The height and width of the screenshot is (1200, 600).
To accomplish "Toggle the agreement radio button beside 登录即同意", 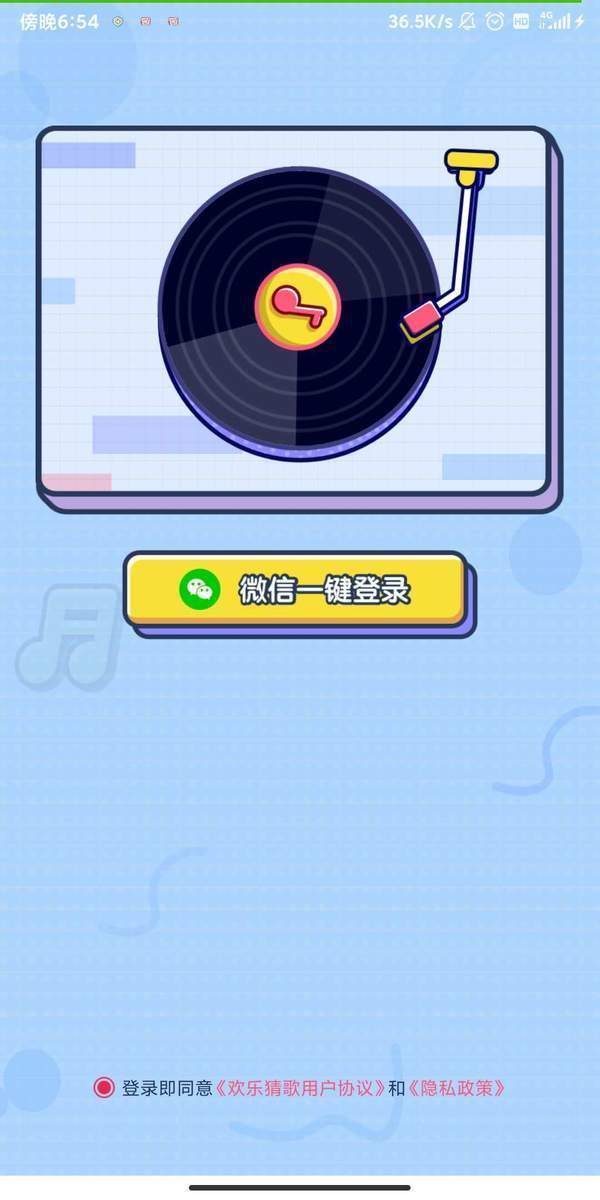I will pyautogui.click(x=104, y=1088).
